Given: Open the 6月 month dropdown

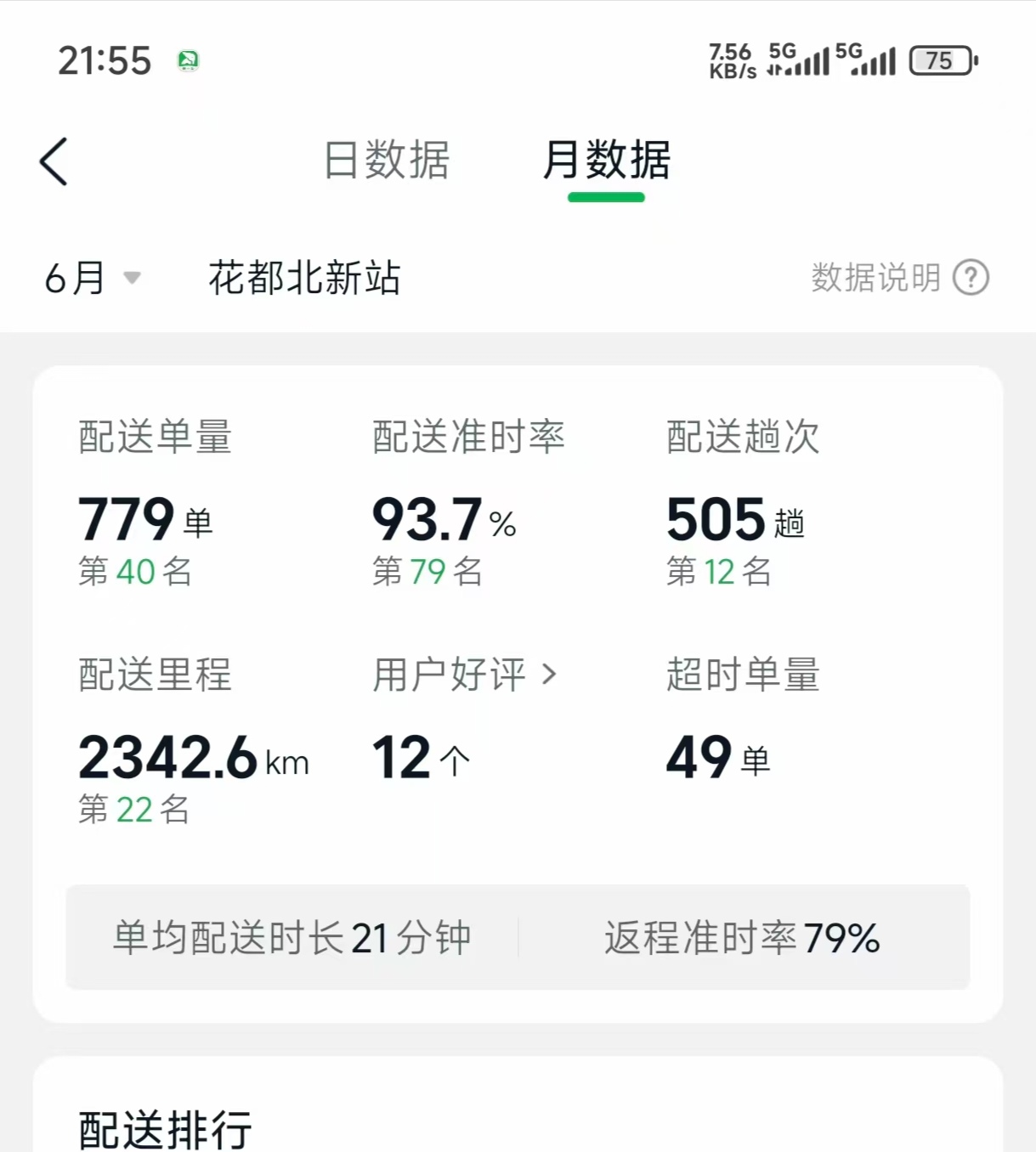Looking at the screenshot, I should [x=92, y=278].
